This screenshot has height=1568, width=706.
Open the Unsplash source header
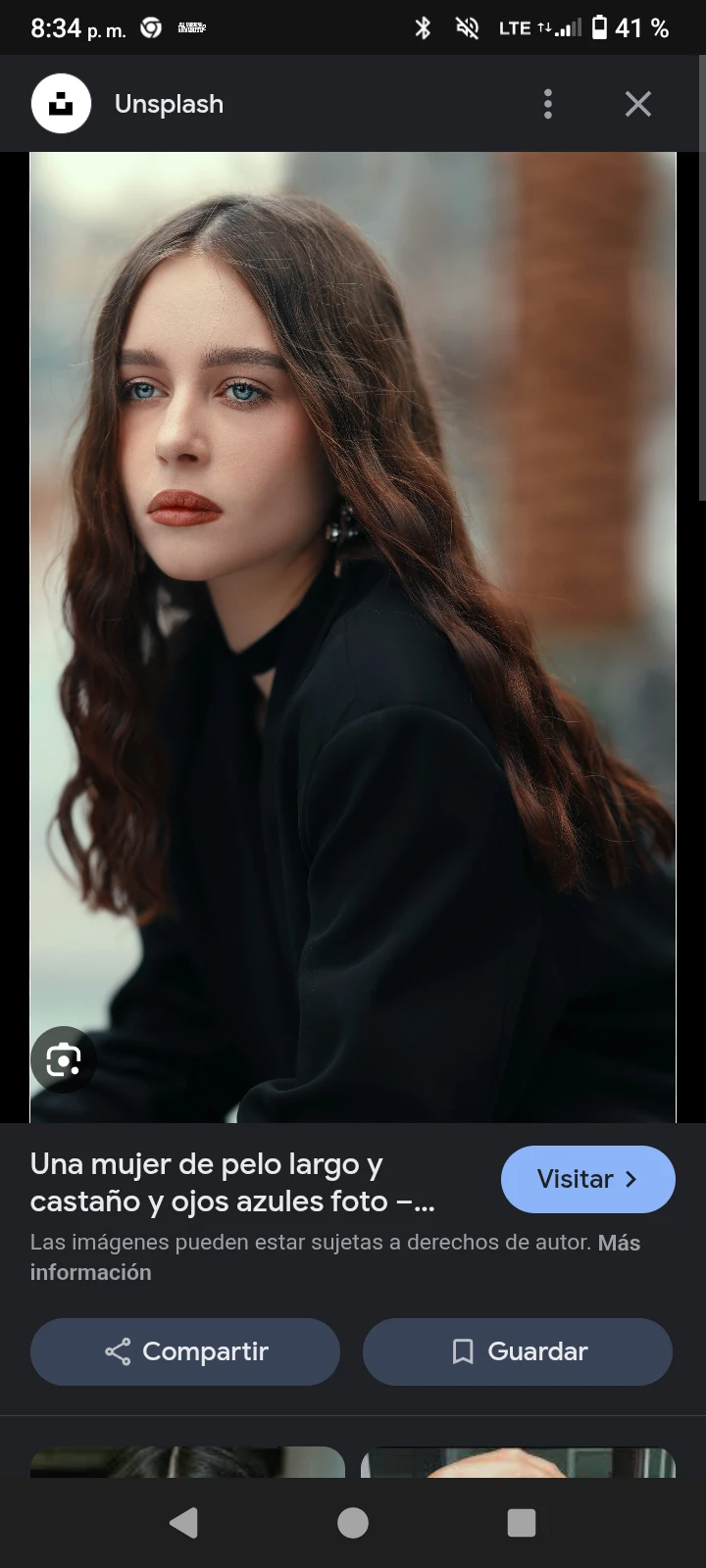tap(169, 104)
